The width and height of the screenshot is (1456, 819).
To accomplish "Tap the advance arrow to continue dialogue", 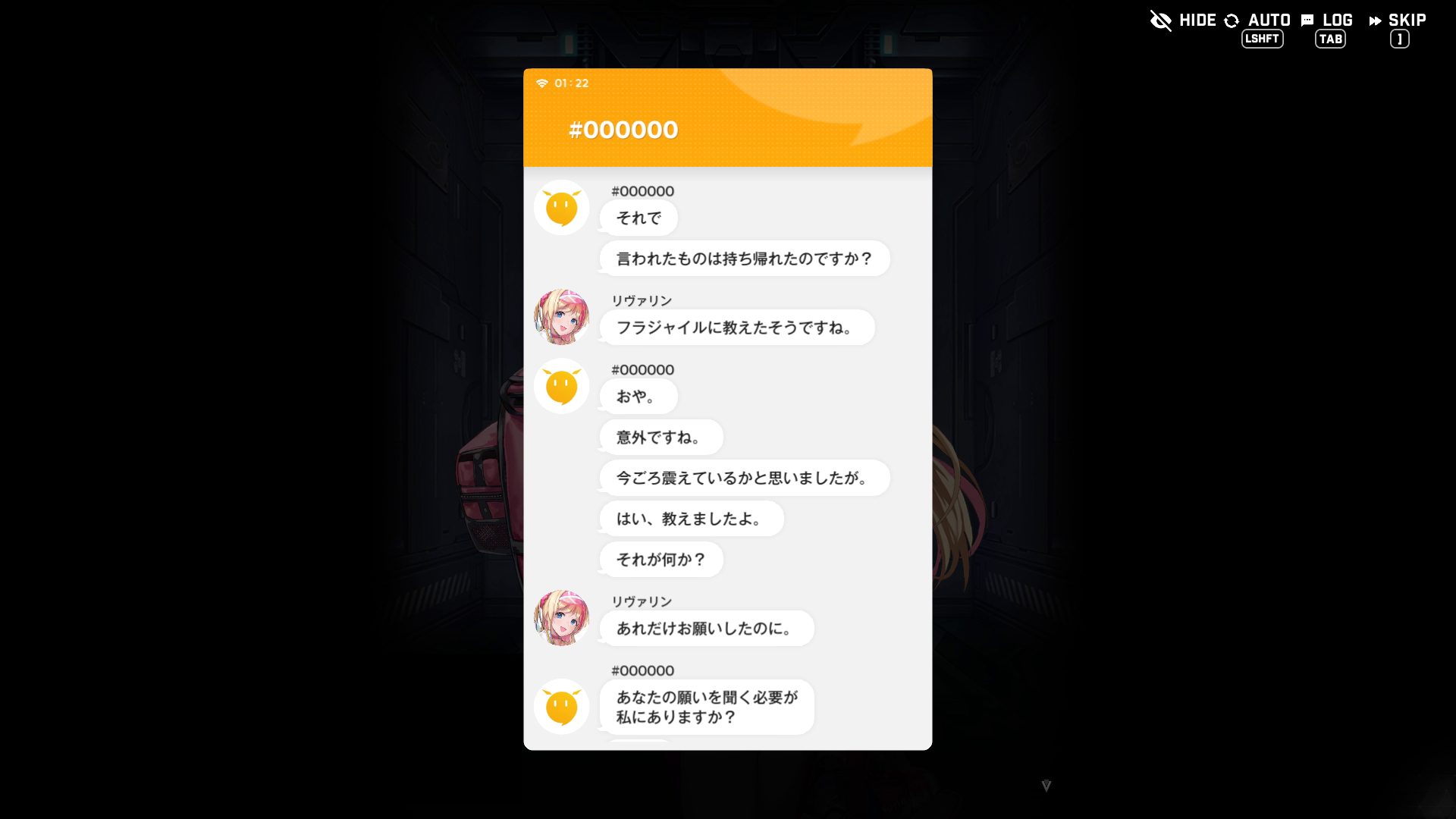I will (x=1046, y=786).
